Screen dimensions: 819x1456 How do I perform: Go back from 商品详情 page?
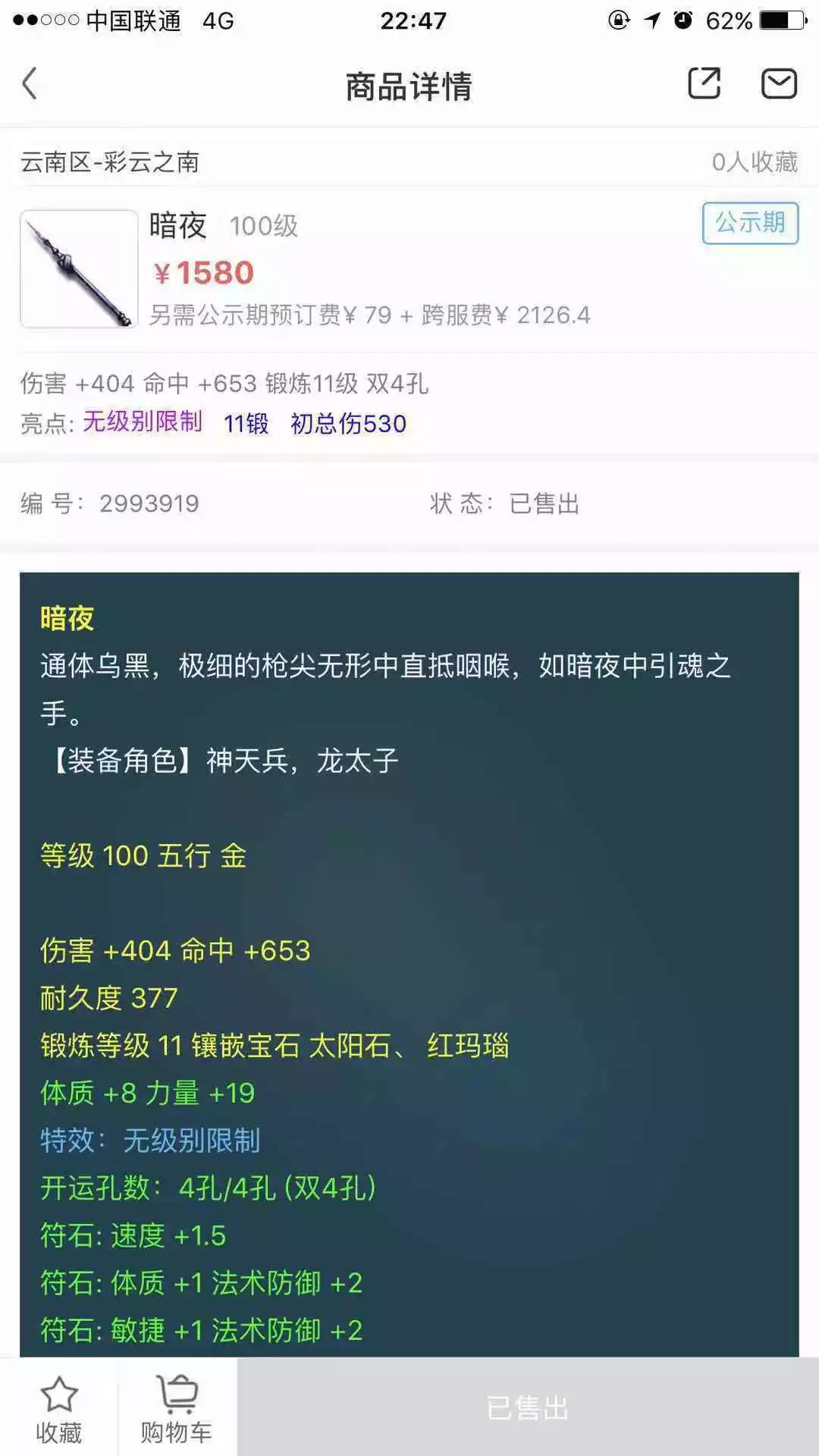click(x=30, y=84)
